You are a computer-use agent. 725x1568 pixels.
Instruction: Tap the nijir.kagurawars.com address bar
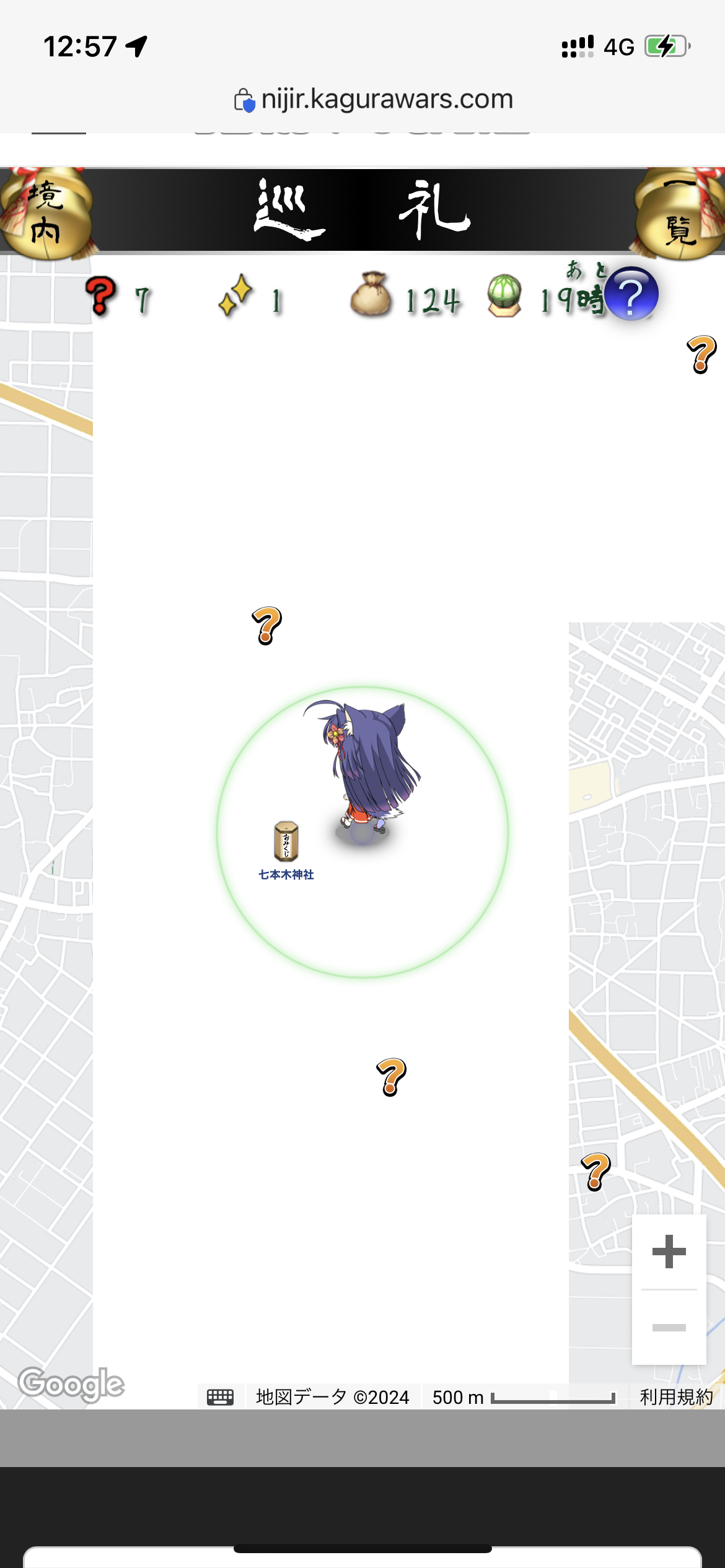point(374,99)
